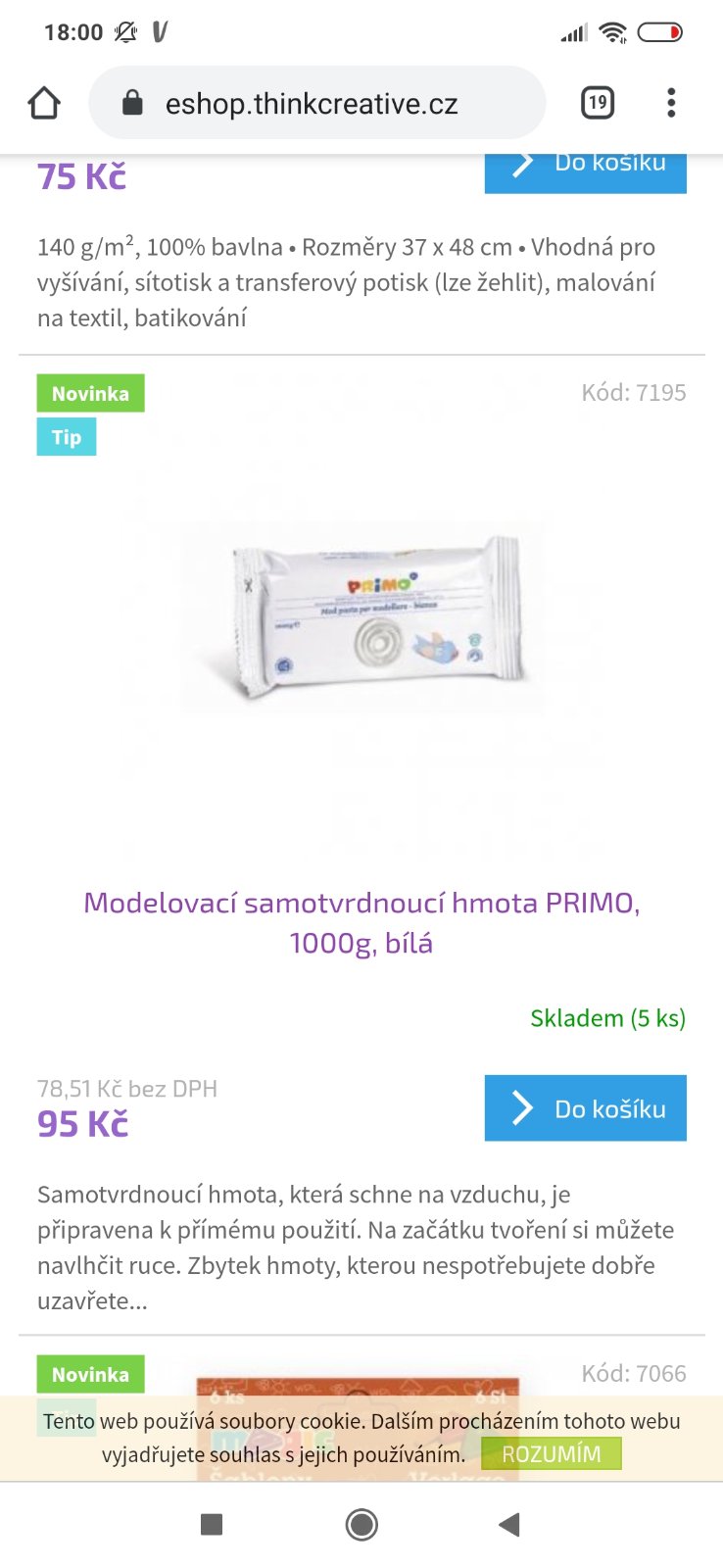Open the browser overflow menu
723x1568 pixels.
point(671,103)
